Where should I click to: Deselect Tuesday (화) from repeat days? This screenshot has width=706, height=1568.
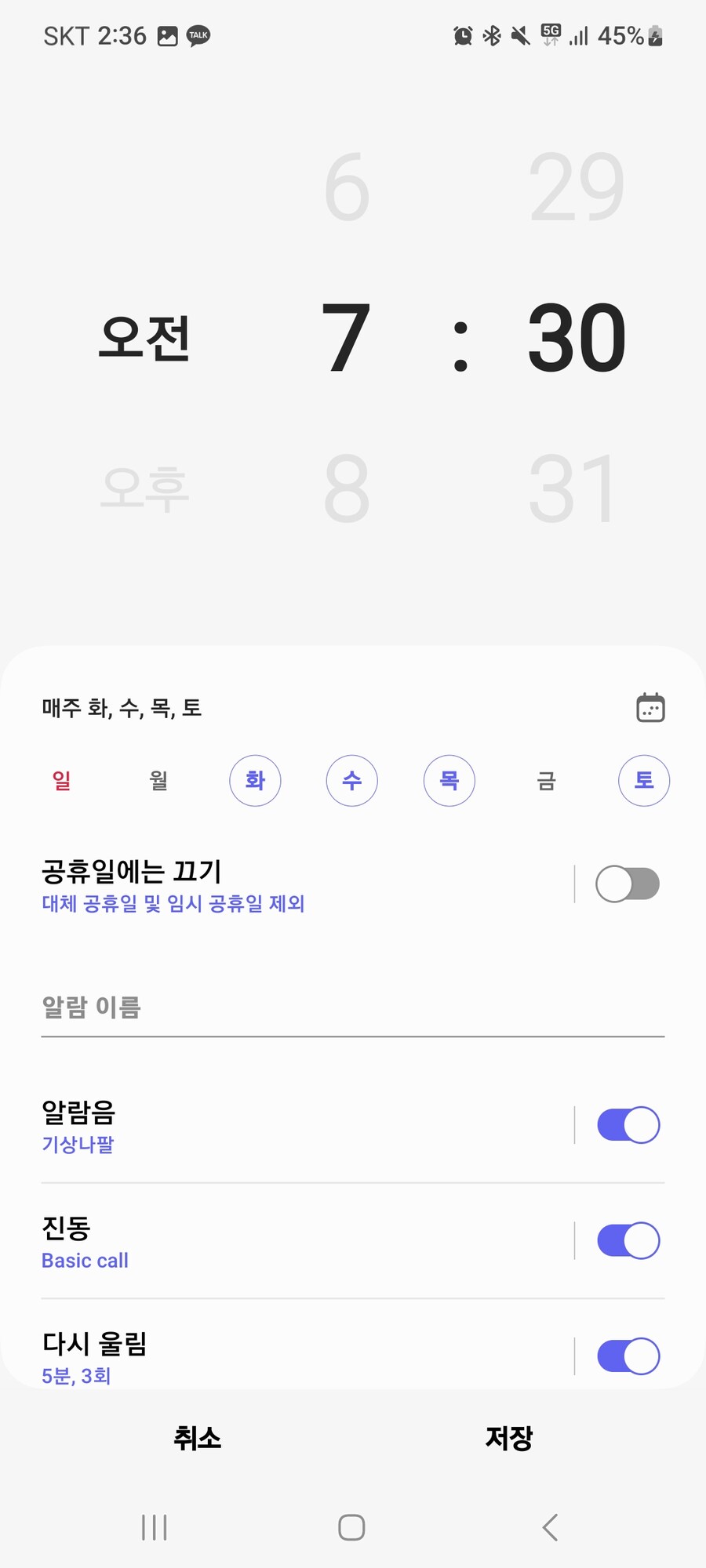pyautogui.click(x=255, y=780)
